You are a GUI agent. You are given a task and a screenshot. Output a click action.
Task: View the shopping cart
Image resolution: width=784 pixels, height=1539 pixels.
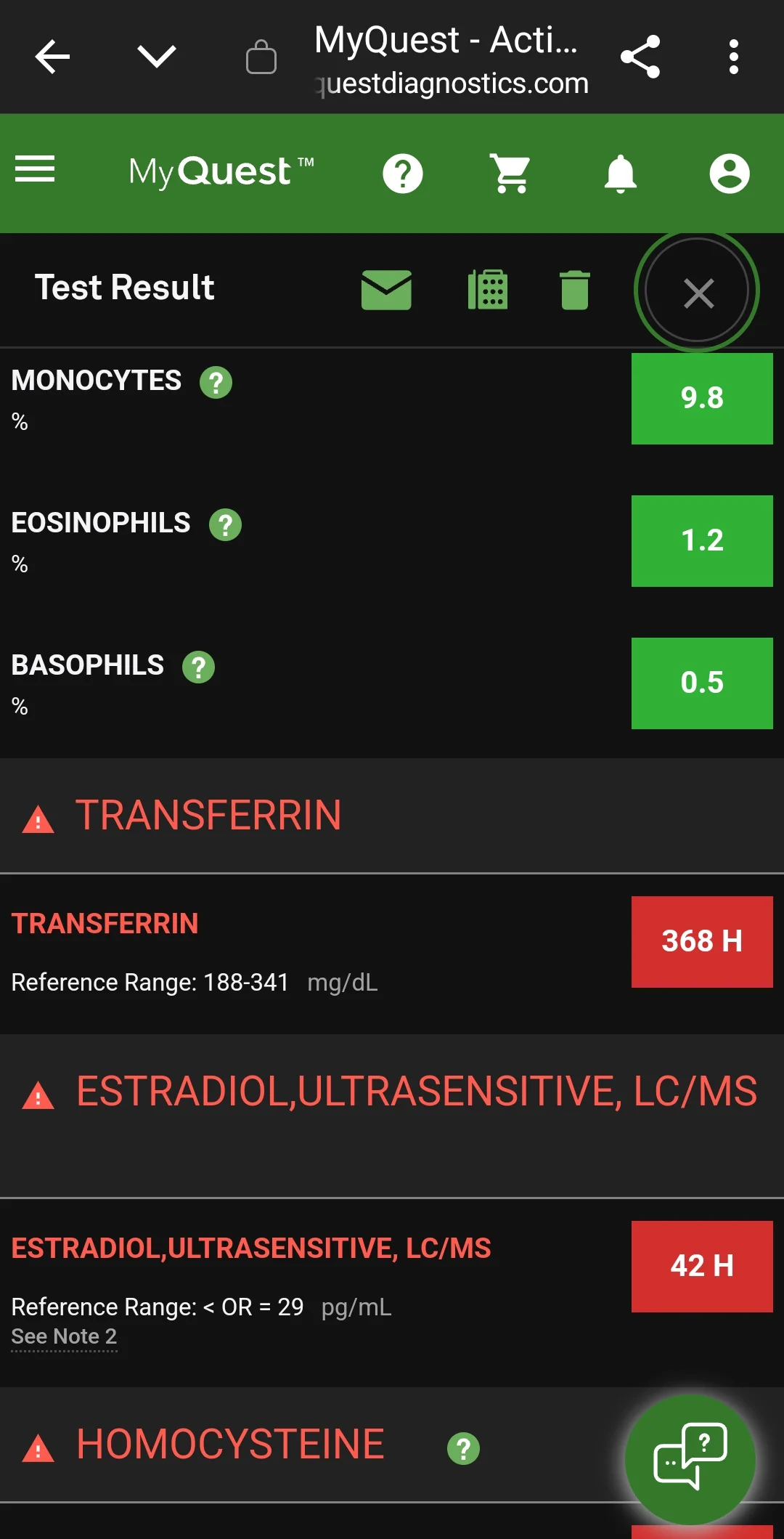pos(511,174)
